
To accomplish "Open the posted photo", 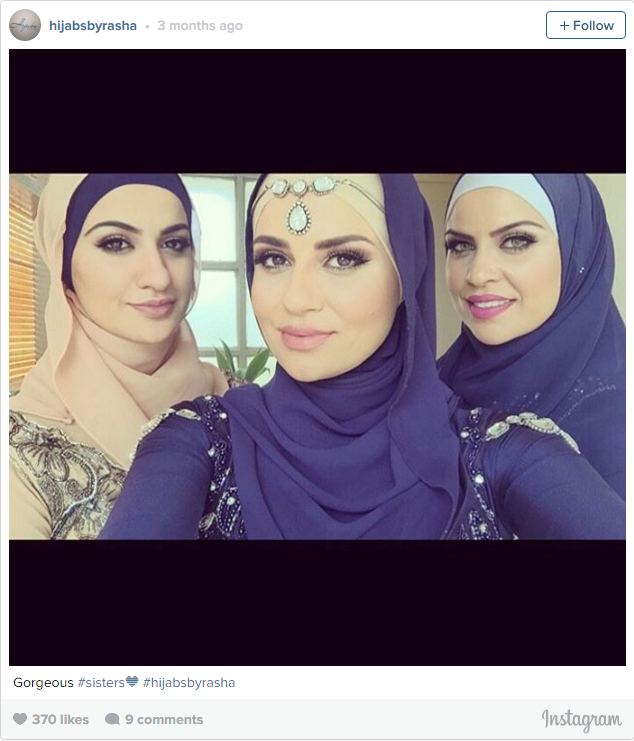I will click(317, 357).
